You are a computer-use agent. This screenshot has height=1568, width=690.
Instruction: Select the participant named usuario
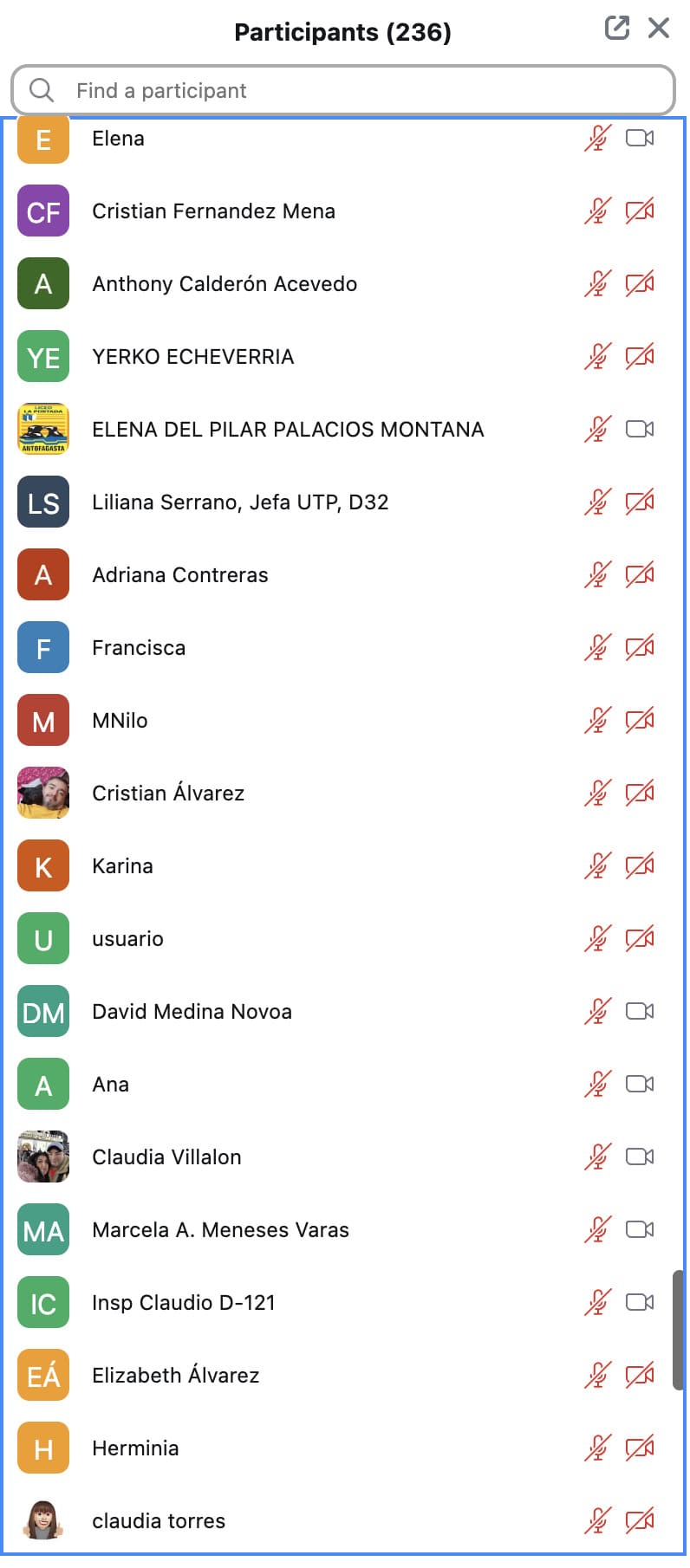(343, 939)
